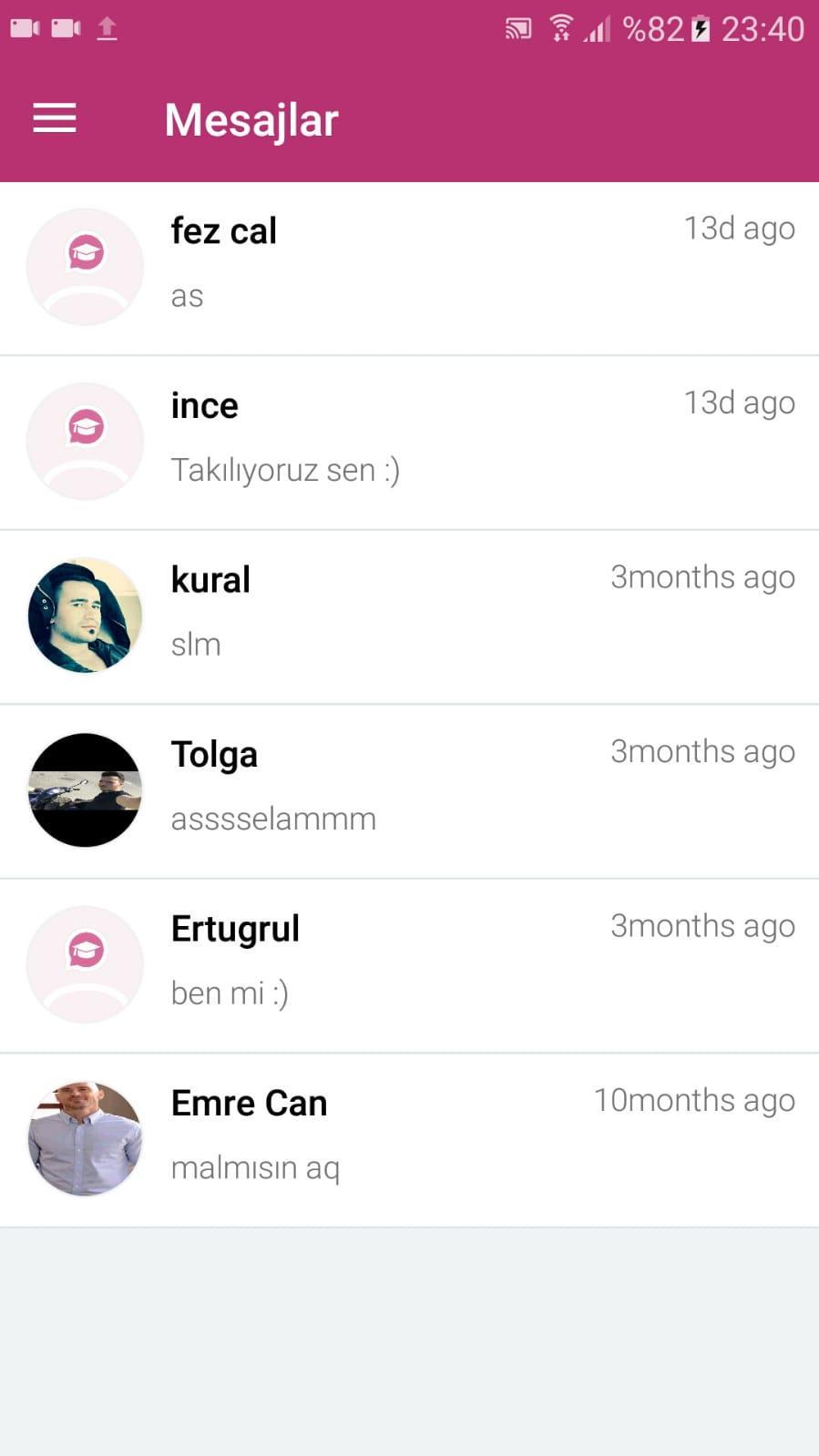
Task: Select the kural conversation row
Action: coord(410,615)
